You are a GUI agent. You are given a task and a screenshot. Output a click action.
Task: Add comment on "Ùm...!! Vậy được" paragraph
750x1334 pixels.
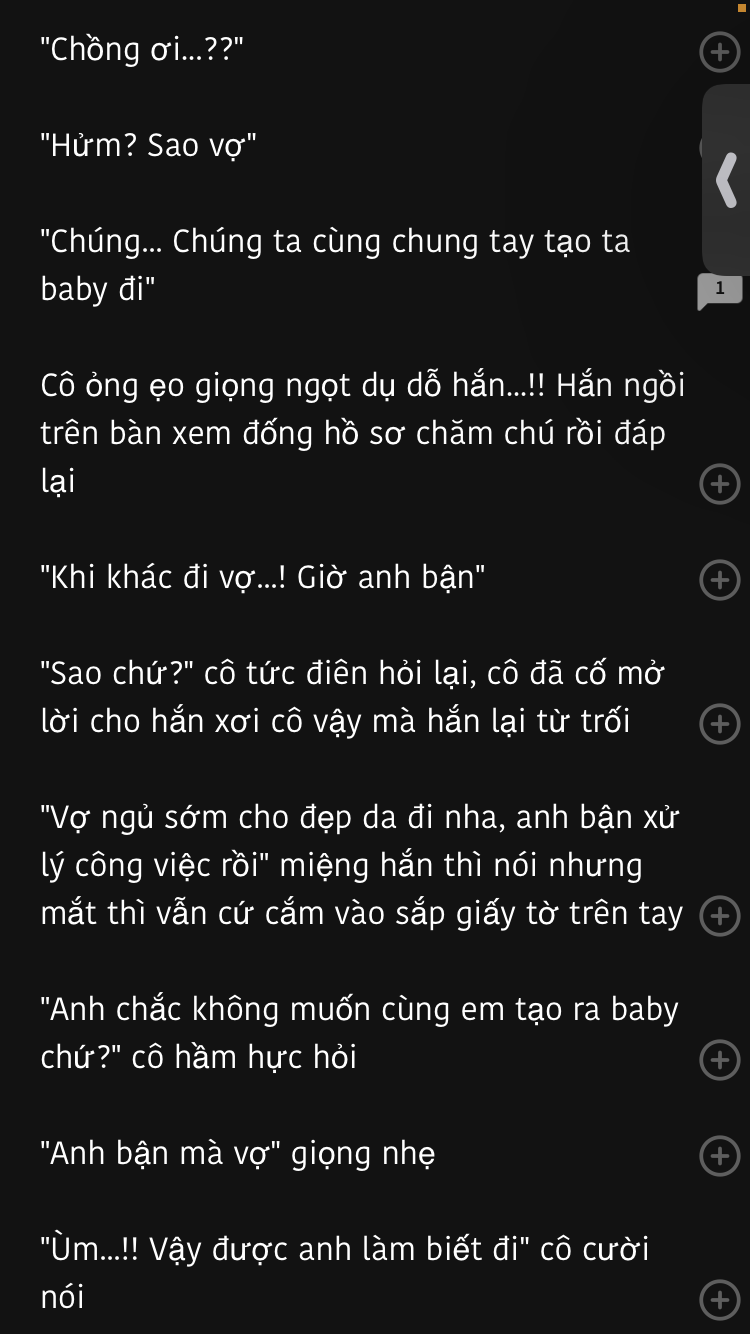pyautogui.click(x=719, y=1299)
